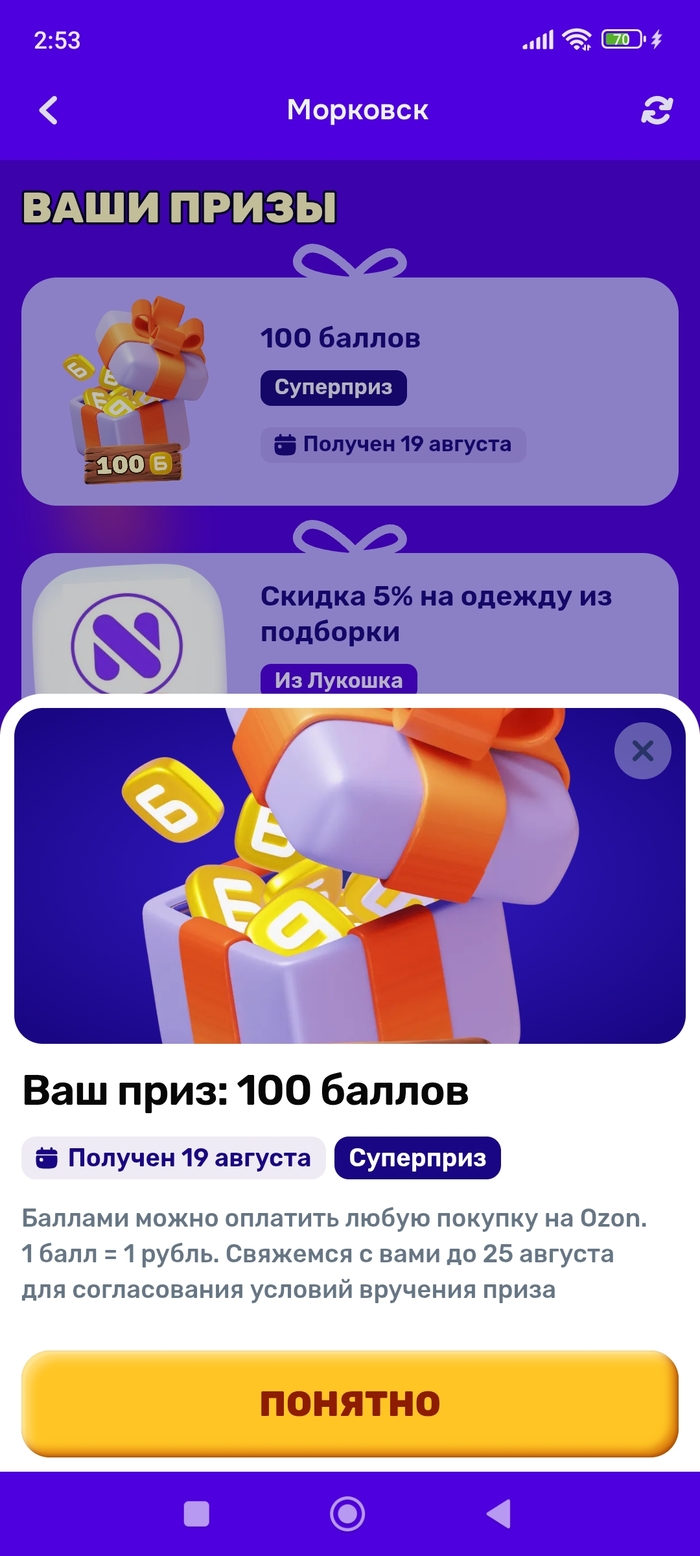
Task: Open recent apps from the navigation bar
Action: tap(197, 1513)
